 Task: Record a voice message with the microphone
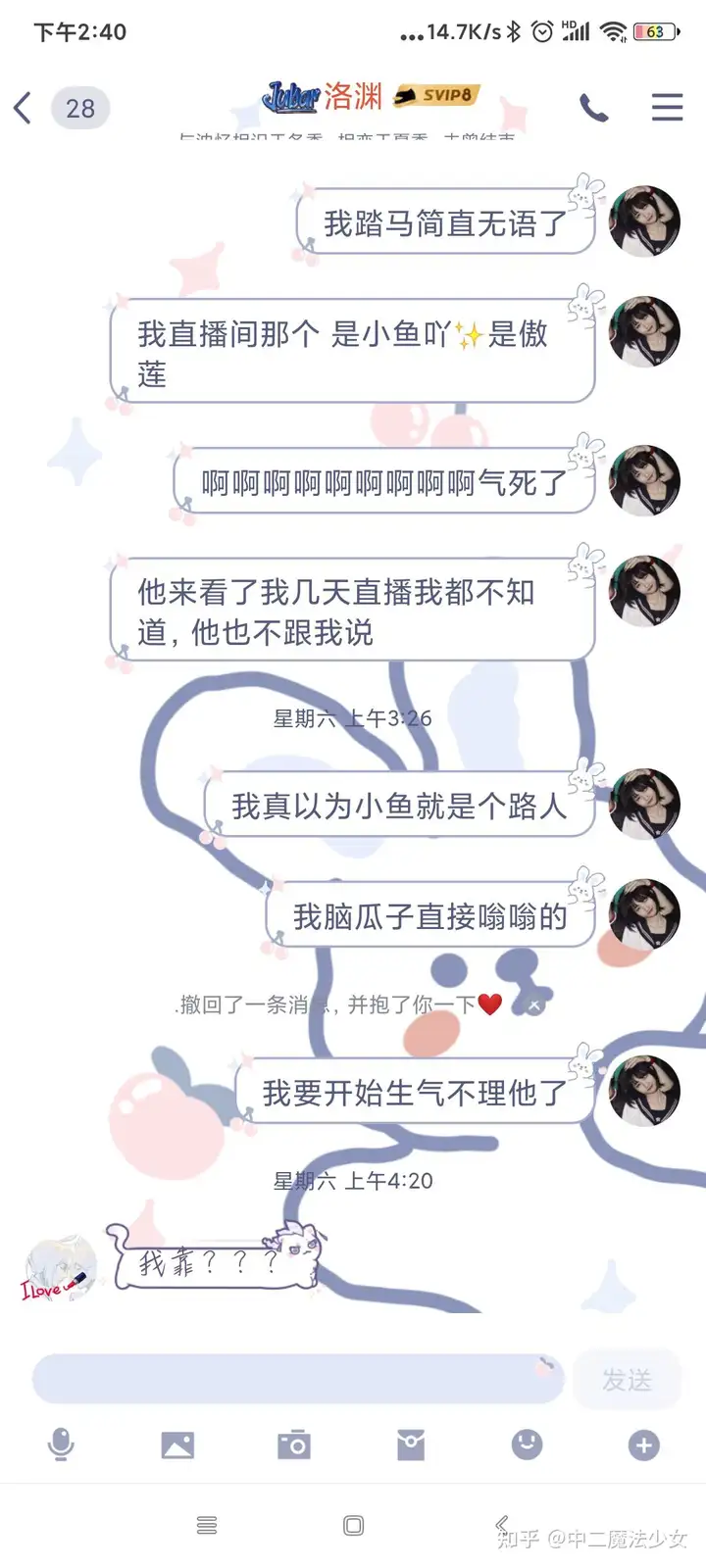tap(61, 1445)
